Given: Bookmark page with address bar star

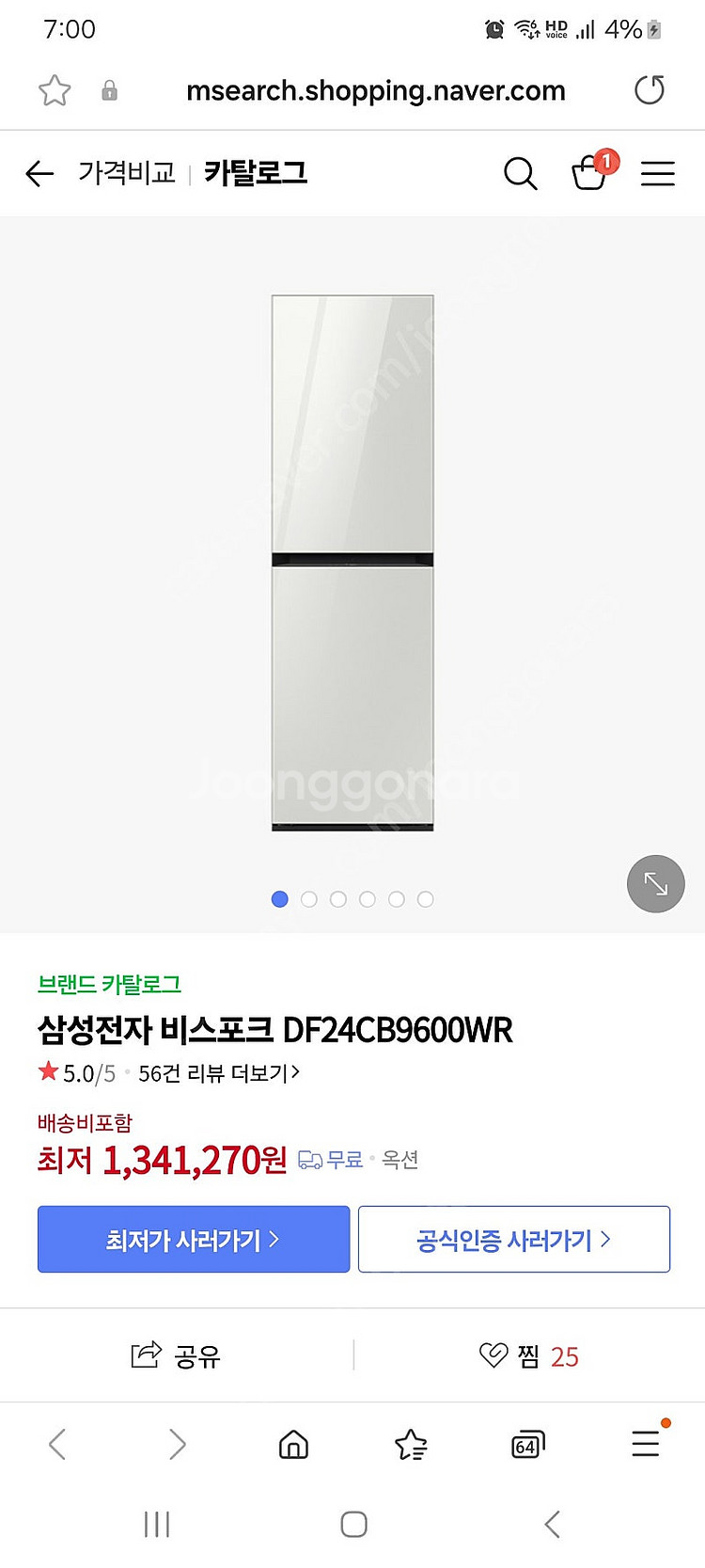Looking at the screenshot, I should tap(55, 90).
